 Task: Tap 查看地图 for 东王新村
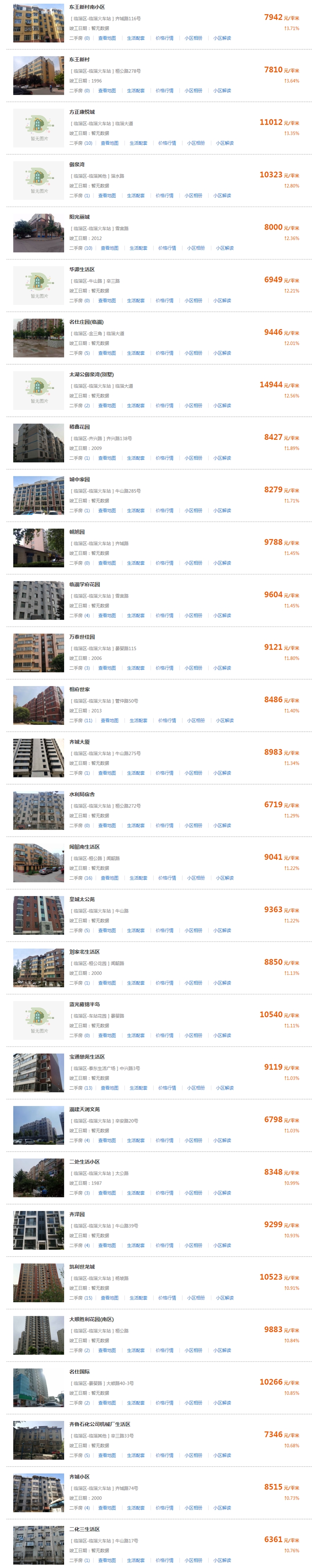107,91
